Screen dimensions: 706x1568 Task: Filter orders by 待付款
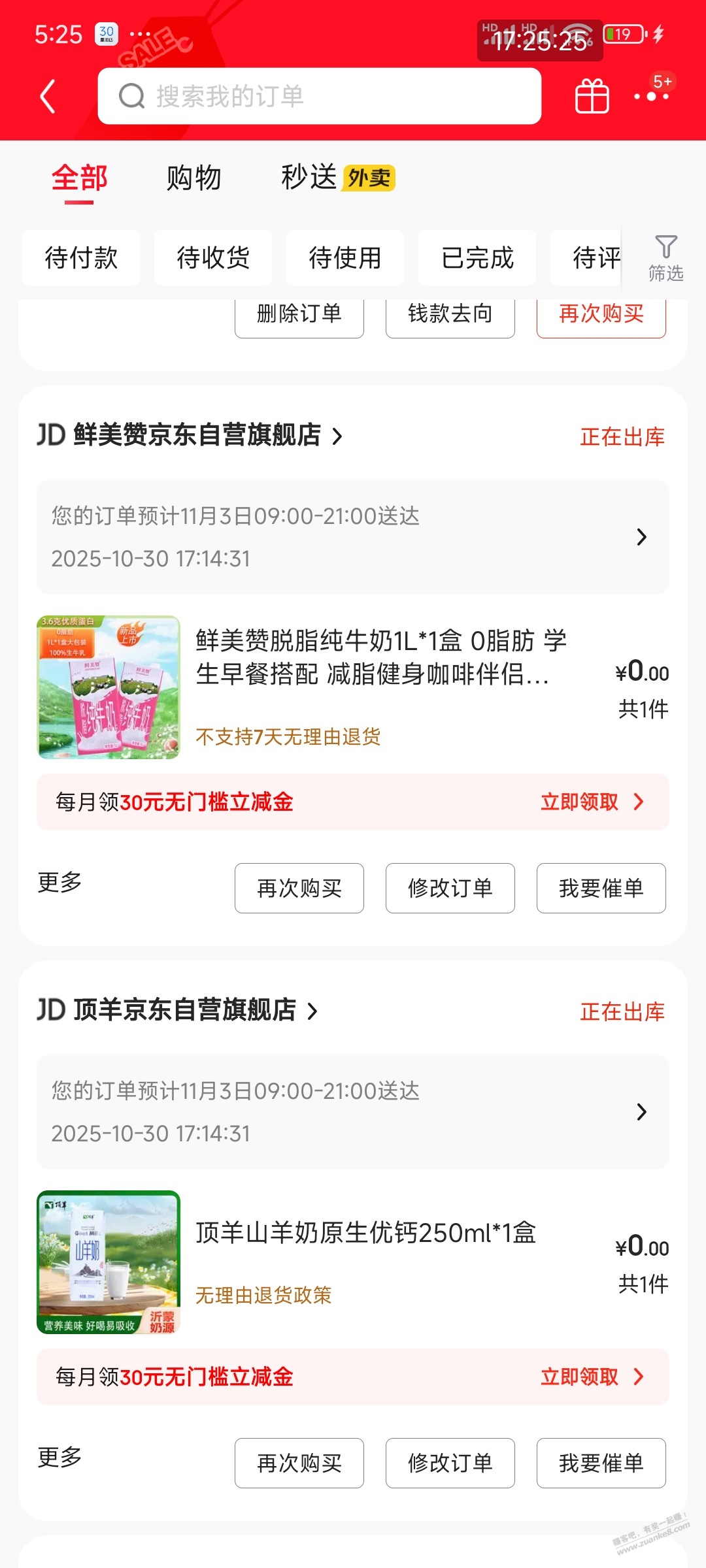[x=81, y=258]
